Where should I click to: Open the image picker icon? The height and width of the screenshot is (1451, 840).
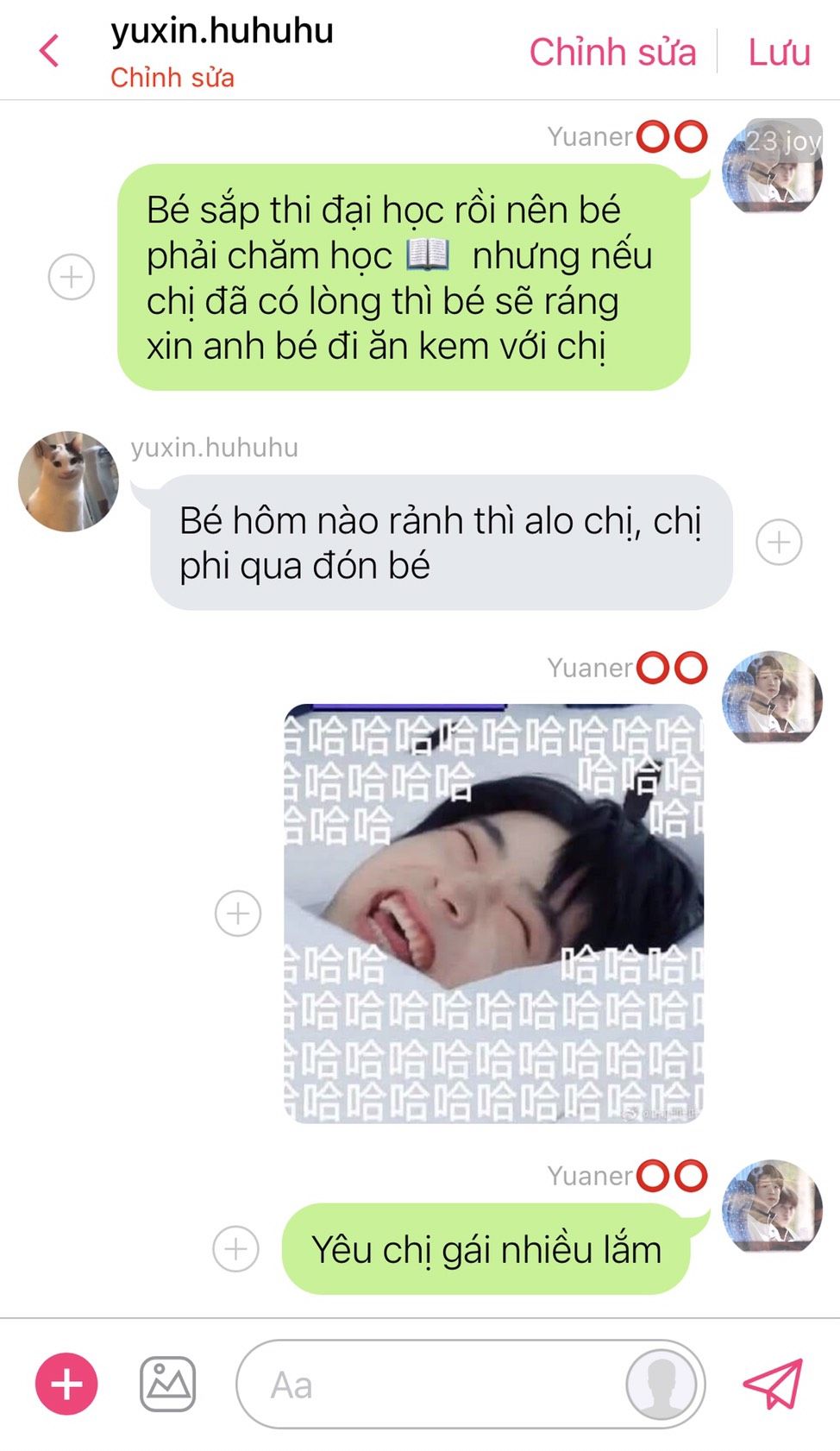167,1384
